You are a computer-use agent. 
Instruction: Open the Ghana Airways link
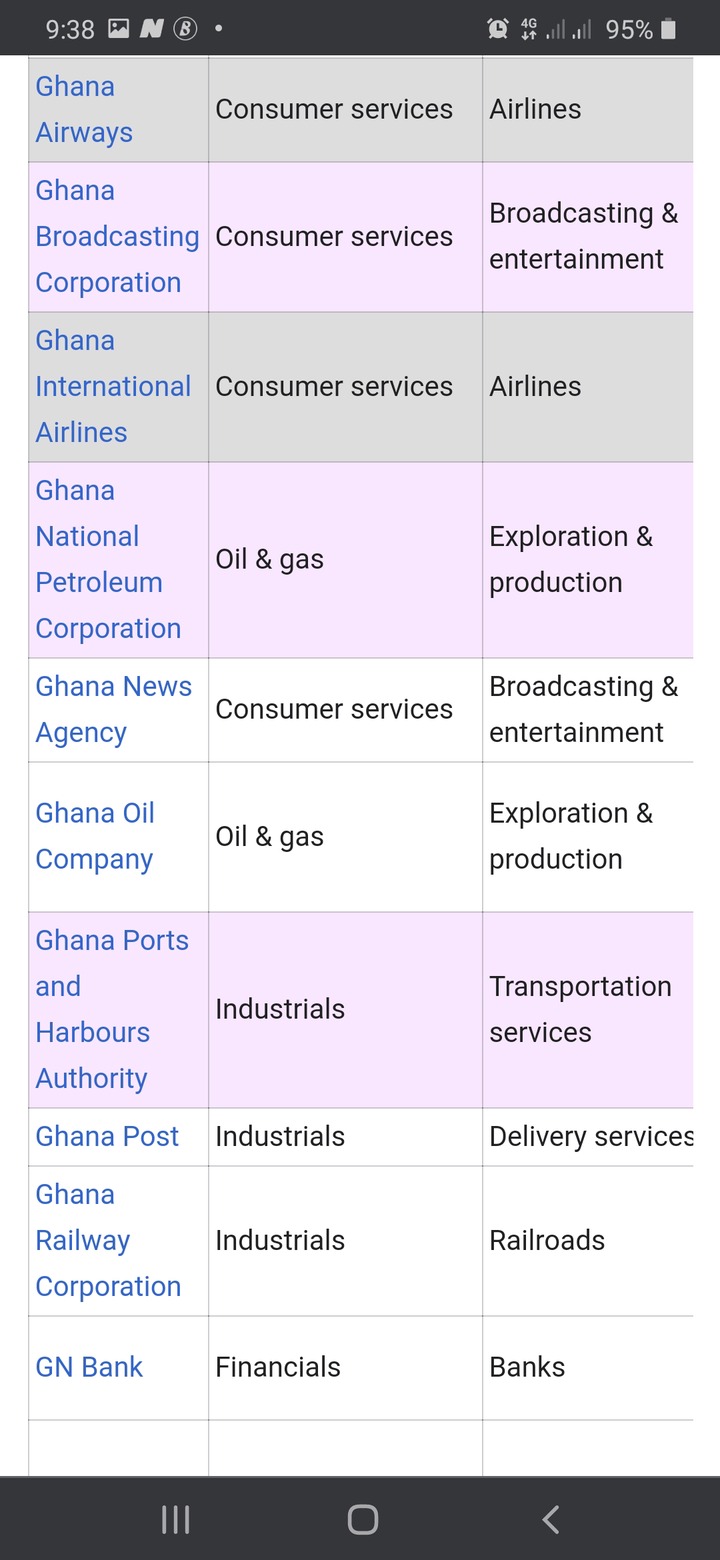(x=84, y=109)
